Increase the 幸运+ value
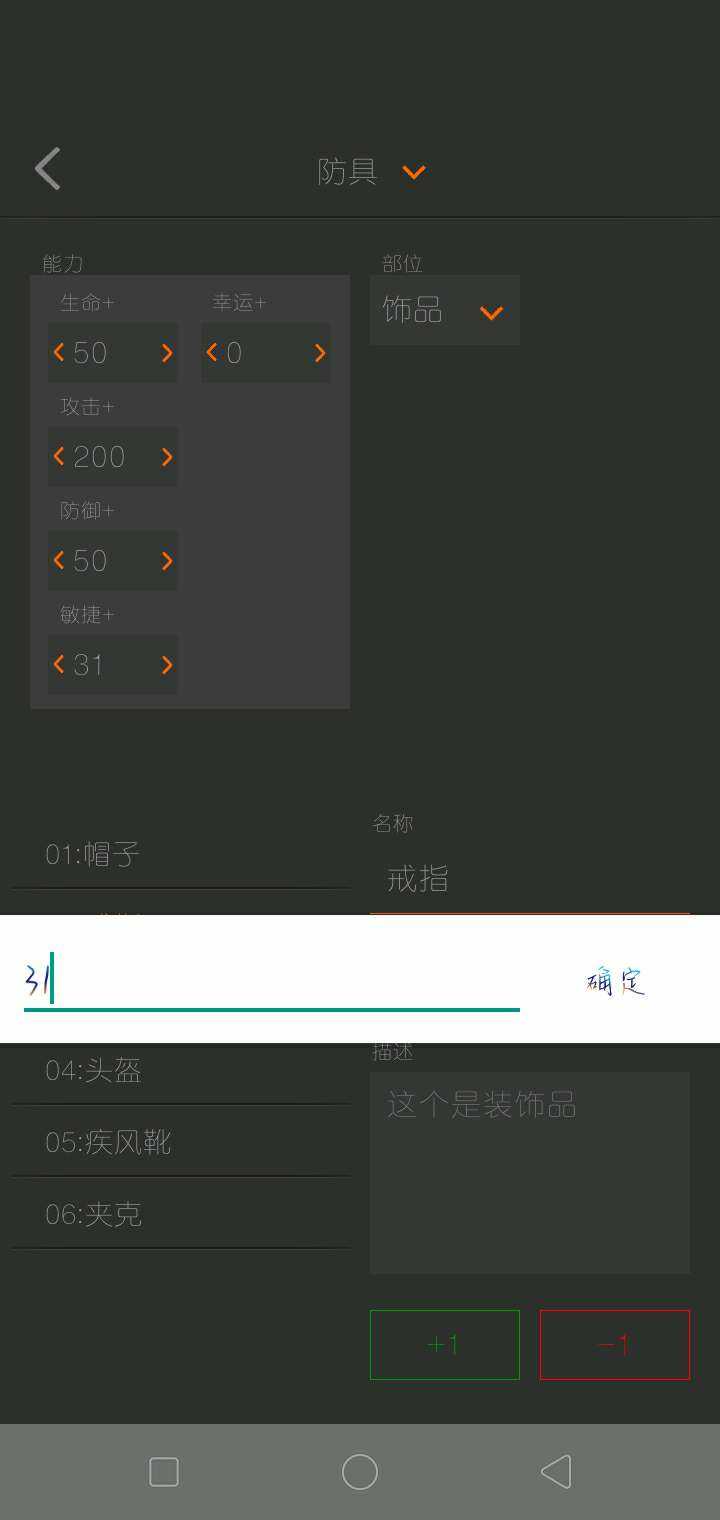 coord(319,353)
